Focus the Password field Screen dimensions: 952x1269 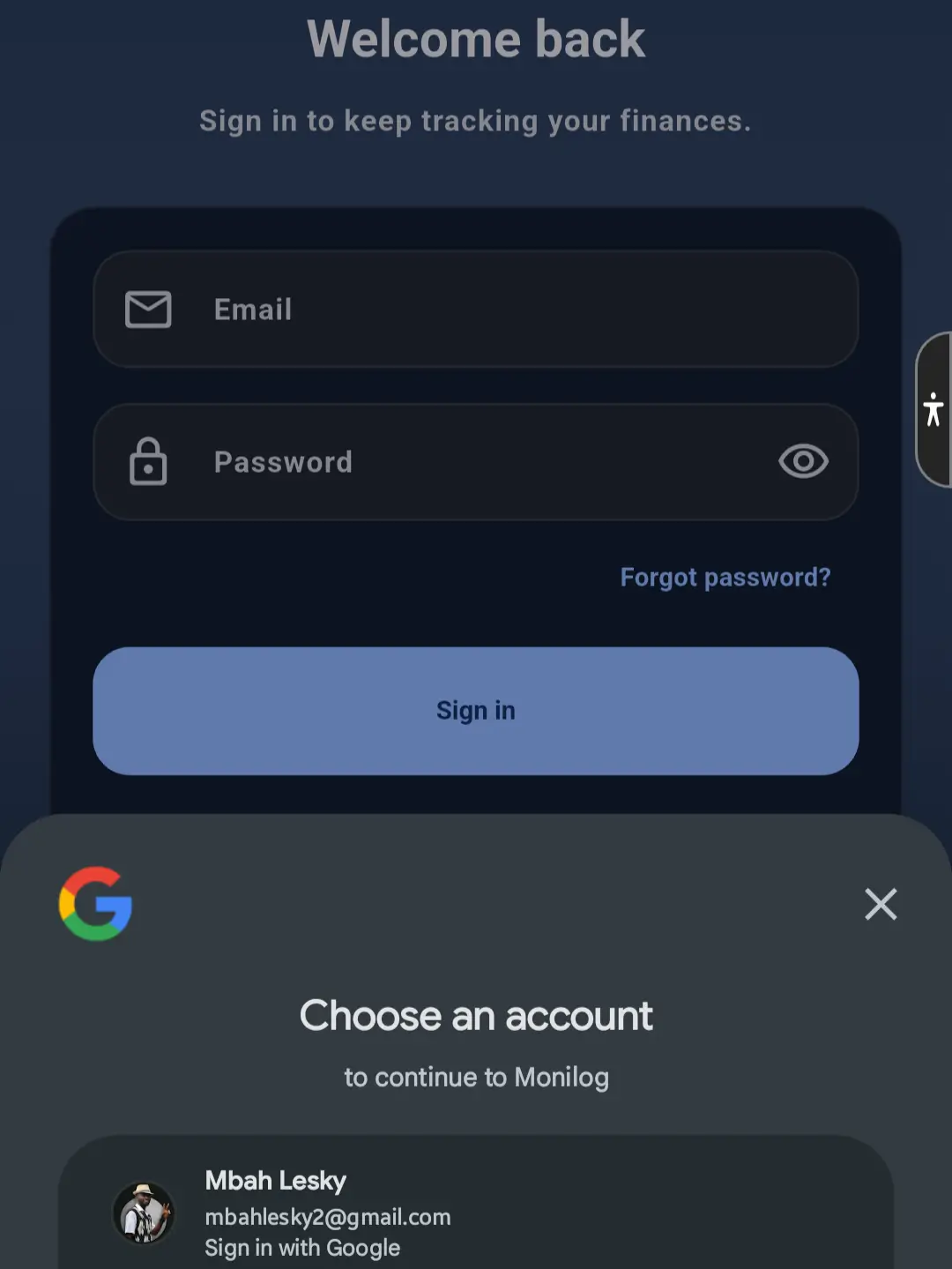tap(476, 462)
